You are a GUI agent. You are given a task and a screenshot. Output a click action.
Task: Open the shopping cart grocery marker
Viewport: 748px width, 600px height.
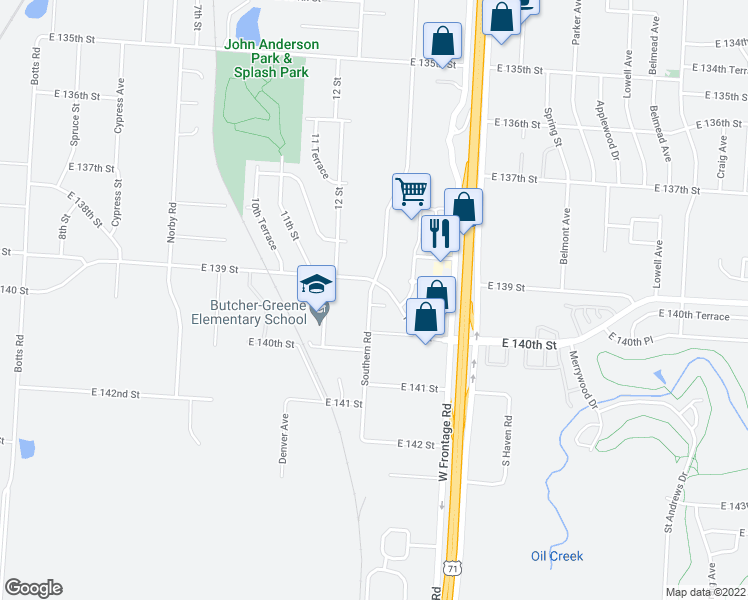point(411,192)
